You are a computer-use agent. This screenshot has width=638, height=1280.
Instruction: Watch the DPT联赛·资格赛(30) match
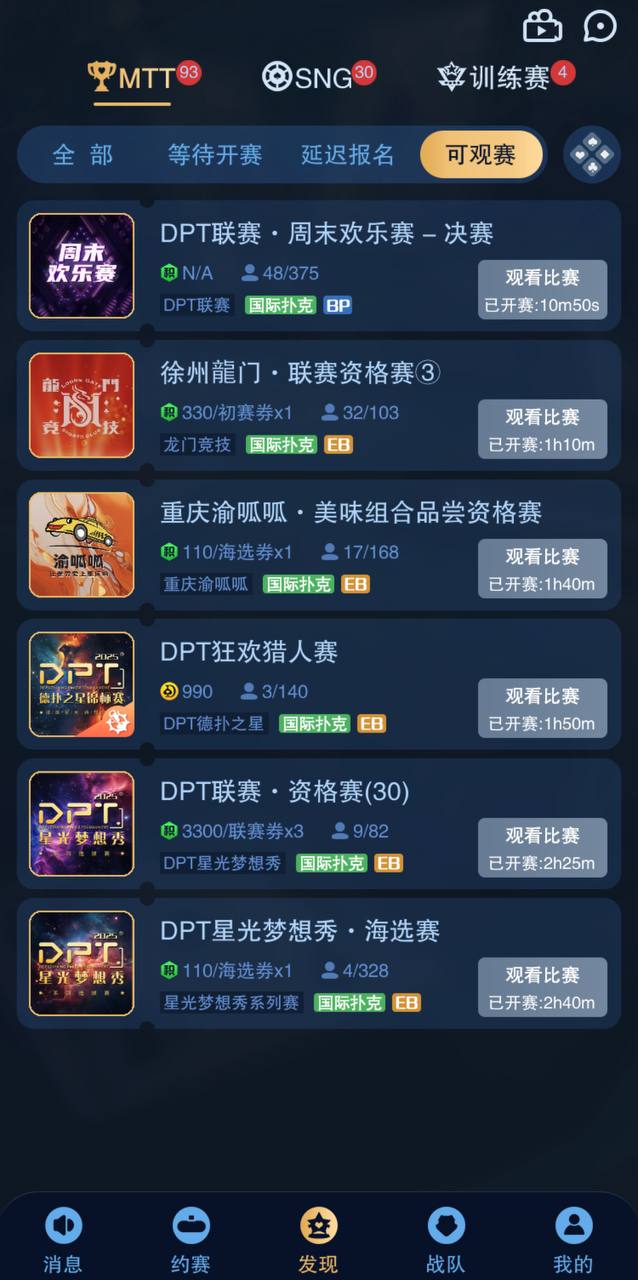coord(542,848)
